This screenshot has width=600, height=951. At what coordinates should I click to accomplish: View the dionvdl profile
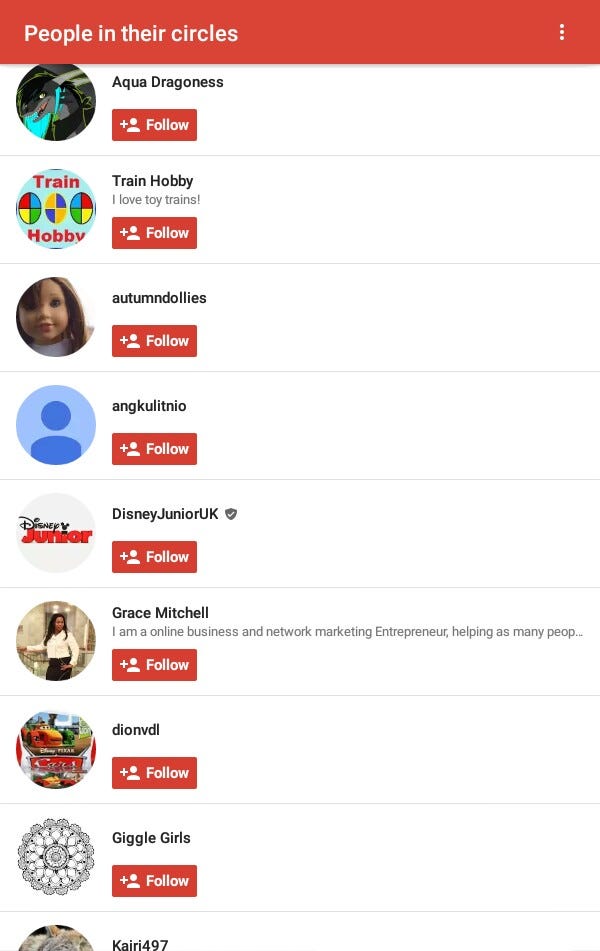point(136,730)
